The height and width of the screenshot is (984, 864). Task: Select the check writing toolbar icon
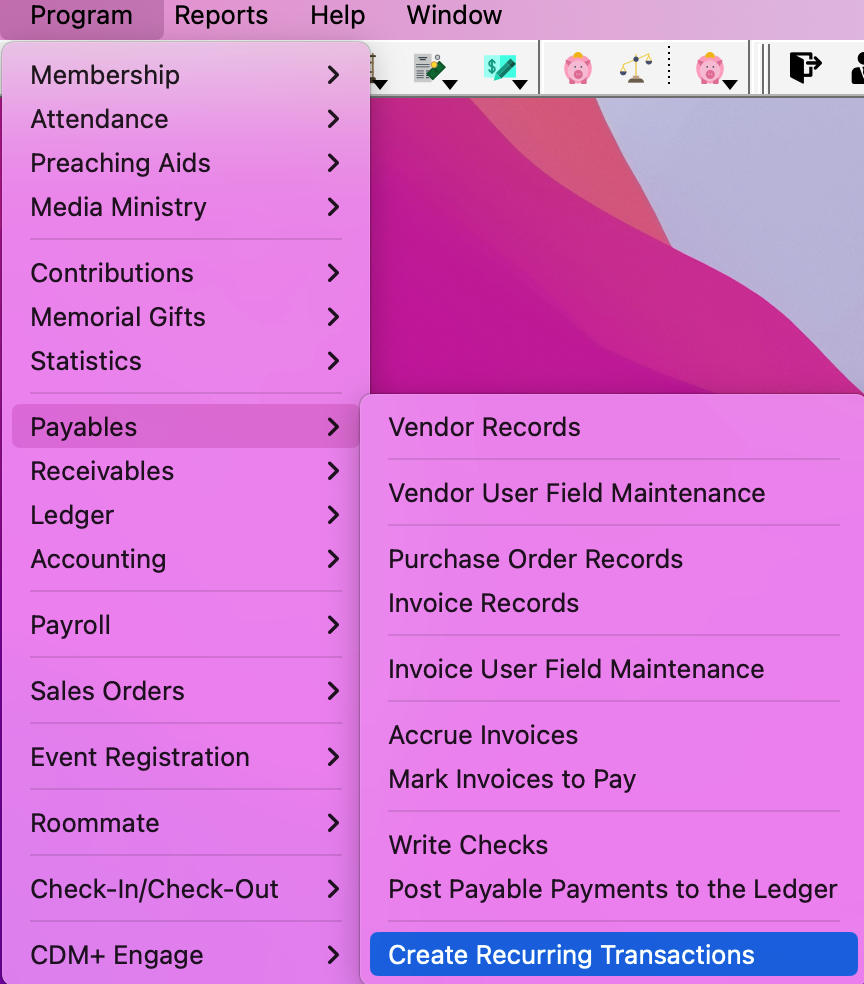click(x=500, y=67)
